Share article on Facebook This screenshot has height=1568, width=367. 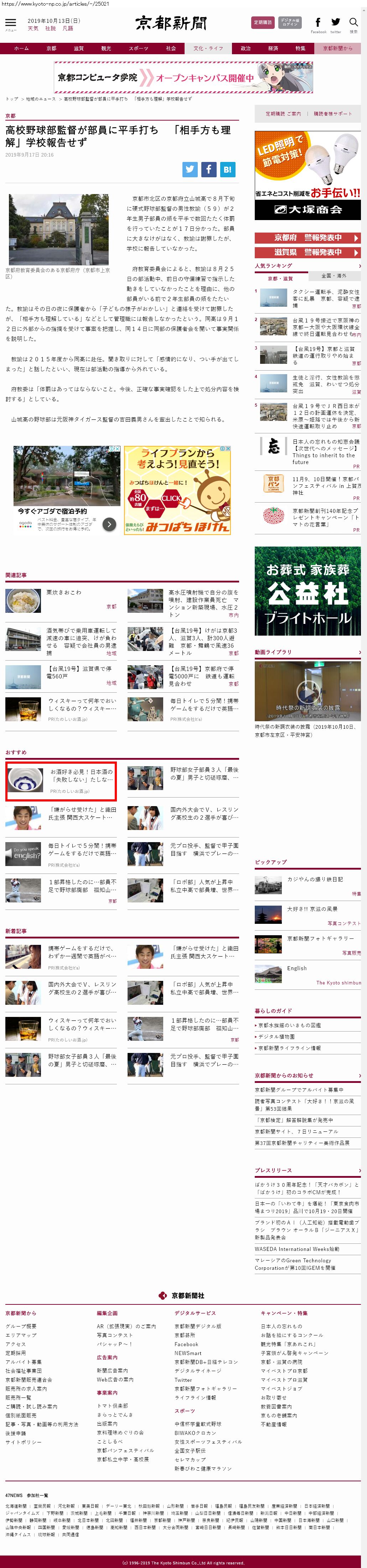208,169
